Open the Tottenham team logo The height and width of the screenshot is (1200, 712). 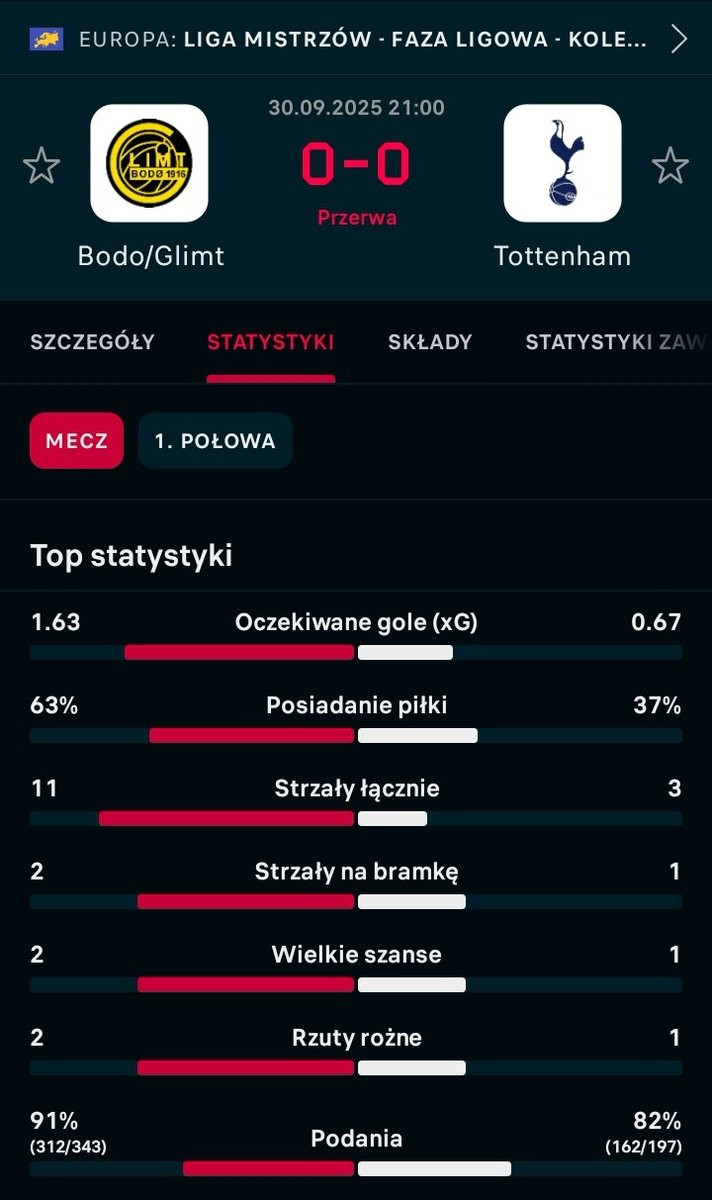(562, 163)
